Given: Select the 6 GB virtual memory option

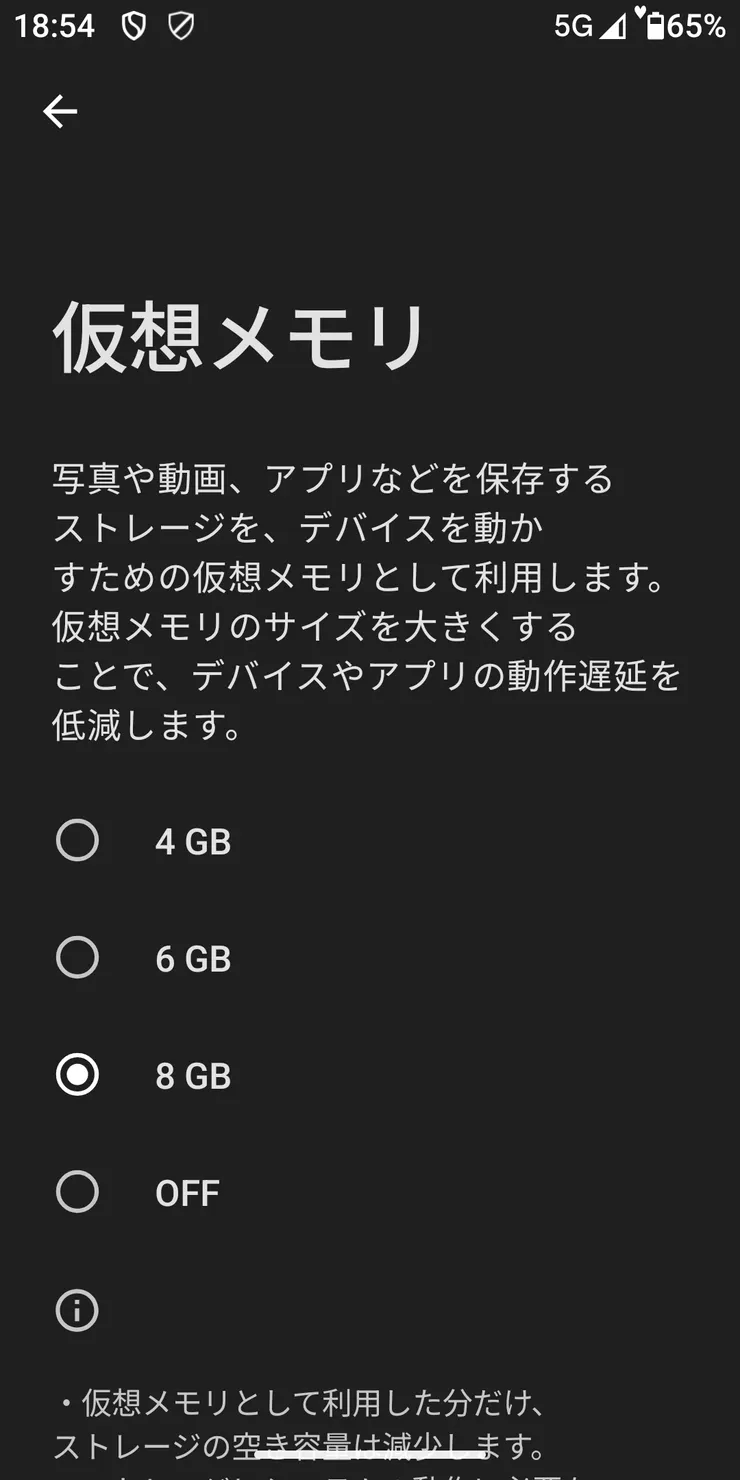Looking at the screenshot, I should pyautogui.click(x=77, y=958).
